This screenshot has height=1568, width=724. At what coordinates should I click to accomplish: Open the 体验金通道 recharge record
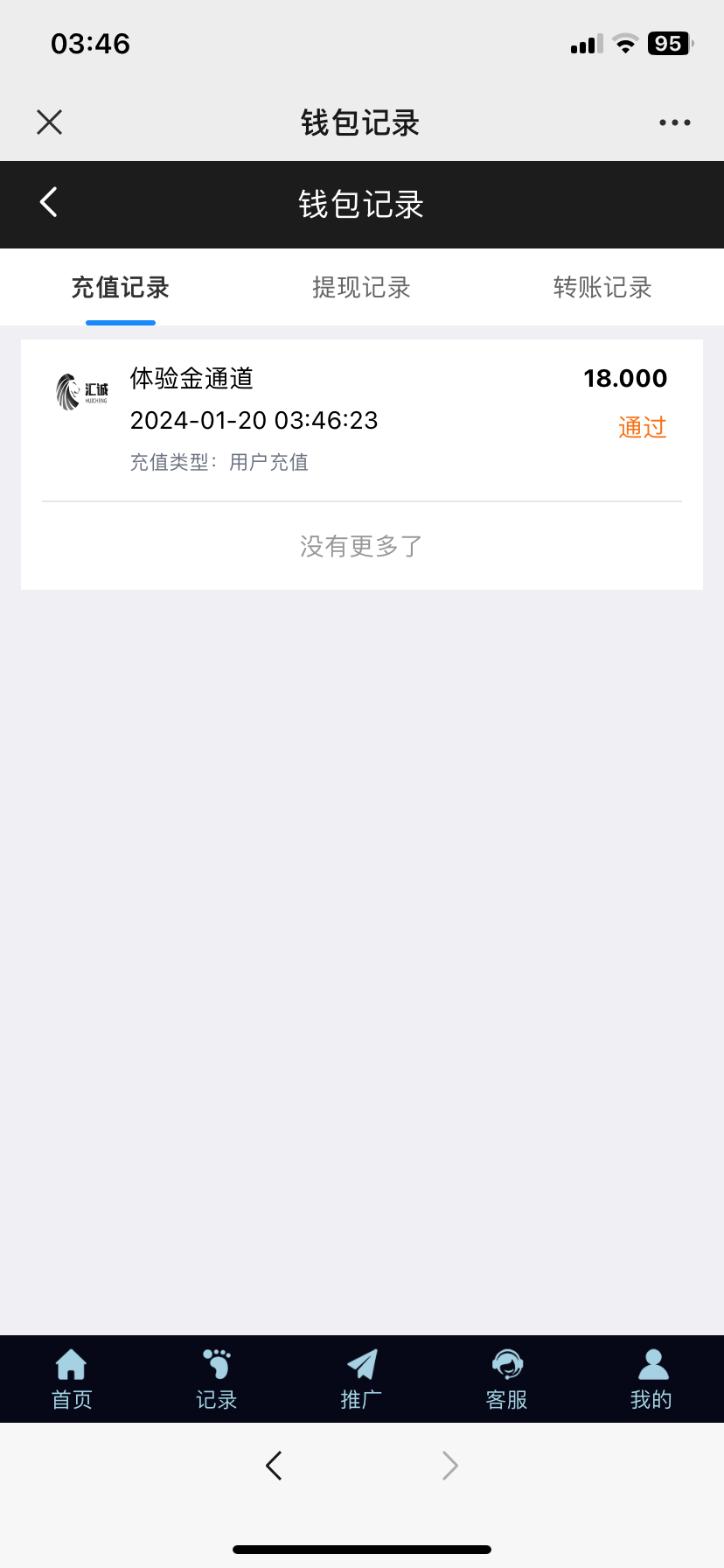point(361,420)
